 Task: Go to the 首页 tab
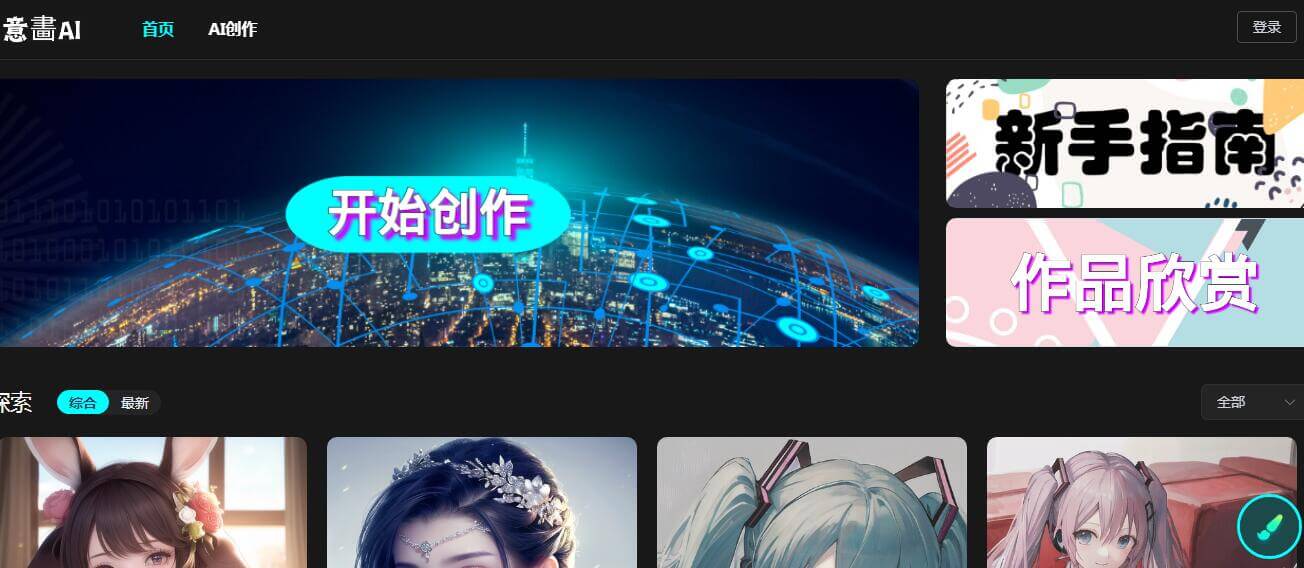158,29
